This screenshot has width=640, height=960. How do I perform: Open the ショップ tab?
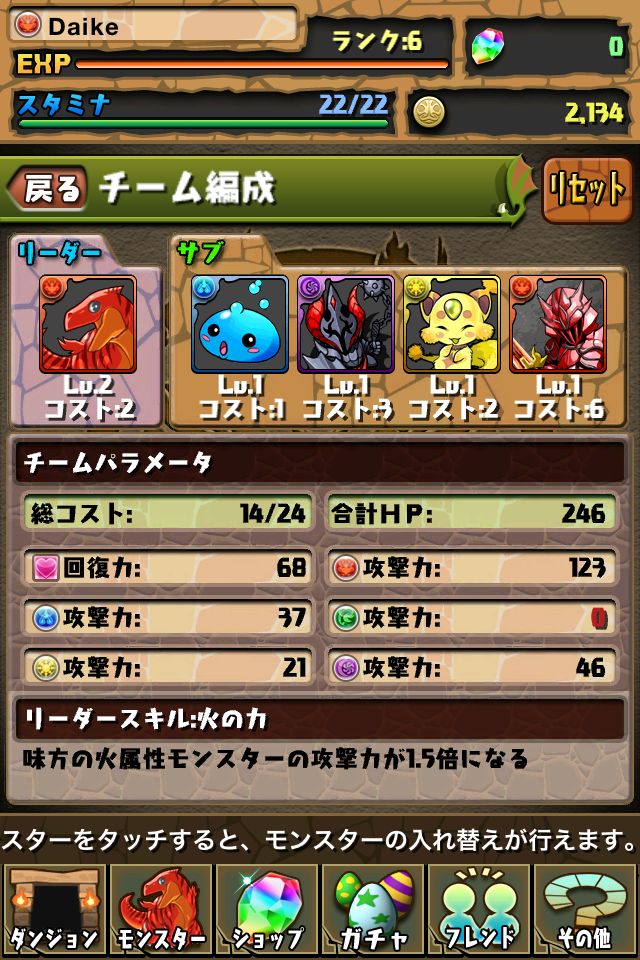pos(267,909)
